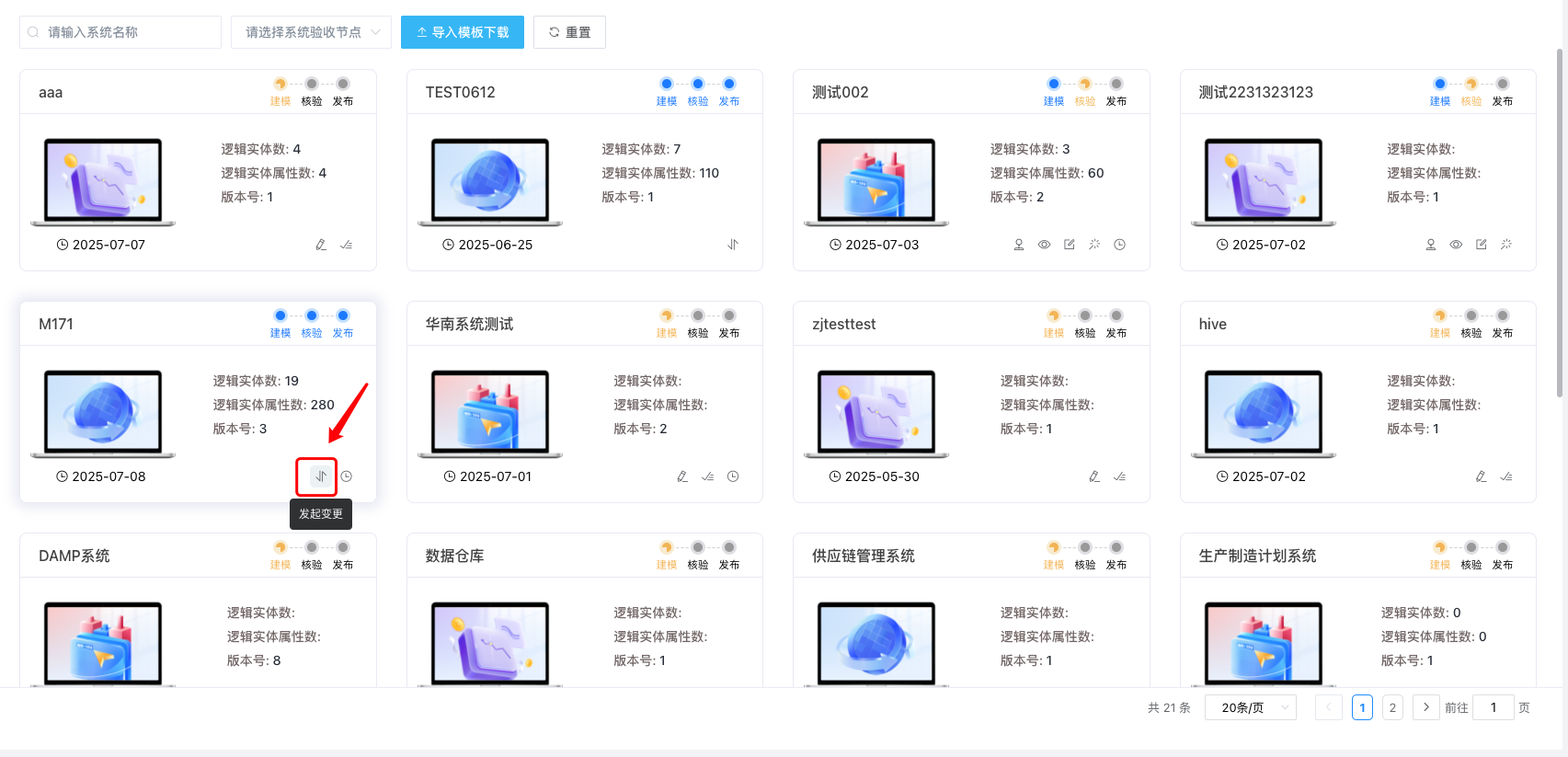The width and height of the screenshot is (1568, 757).
Task: Tap the change icon on TEST0612 card
Action: click(x=733, y=245)
